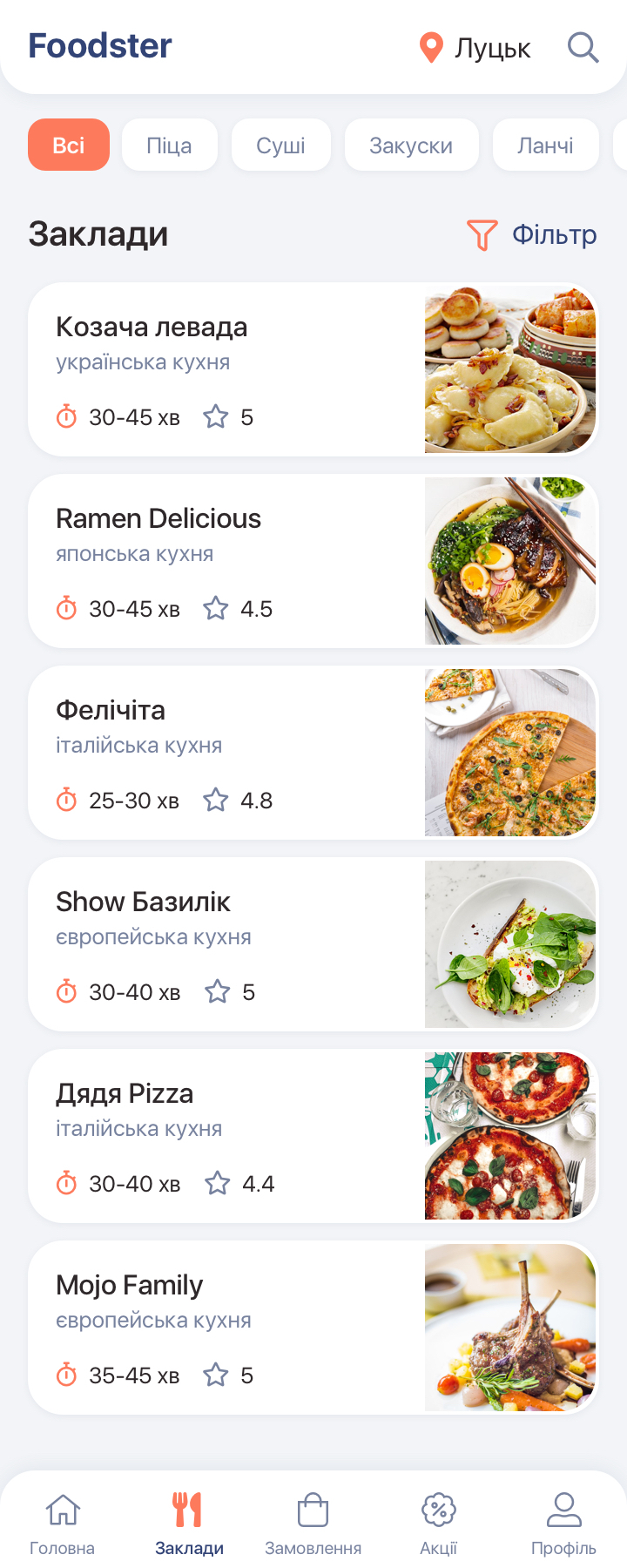The height and width of the screenshot is (1568, 627).
Task: Choose the Ланчі category chip
Action: coord(545,145)
